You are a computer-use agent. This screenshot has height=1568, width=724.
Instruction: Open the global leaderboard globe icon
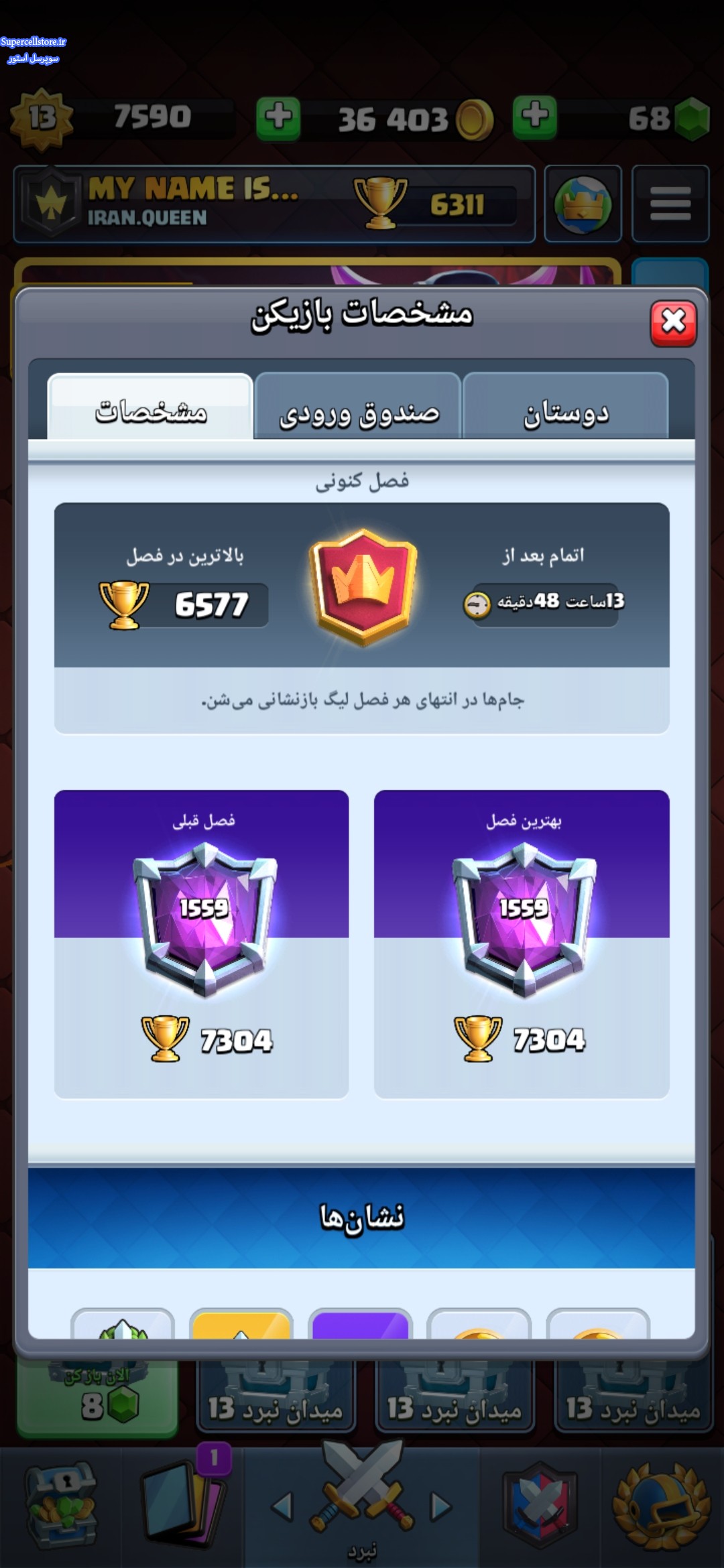583,203
